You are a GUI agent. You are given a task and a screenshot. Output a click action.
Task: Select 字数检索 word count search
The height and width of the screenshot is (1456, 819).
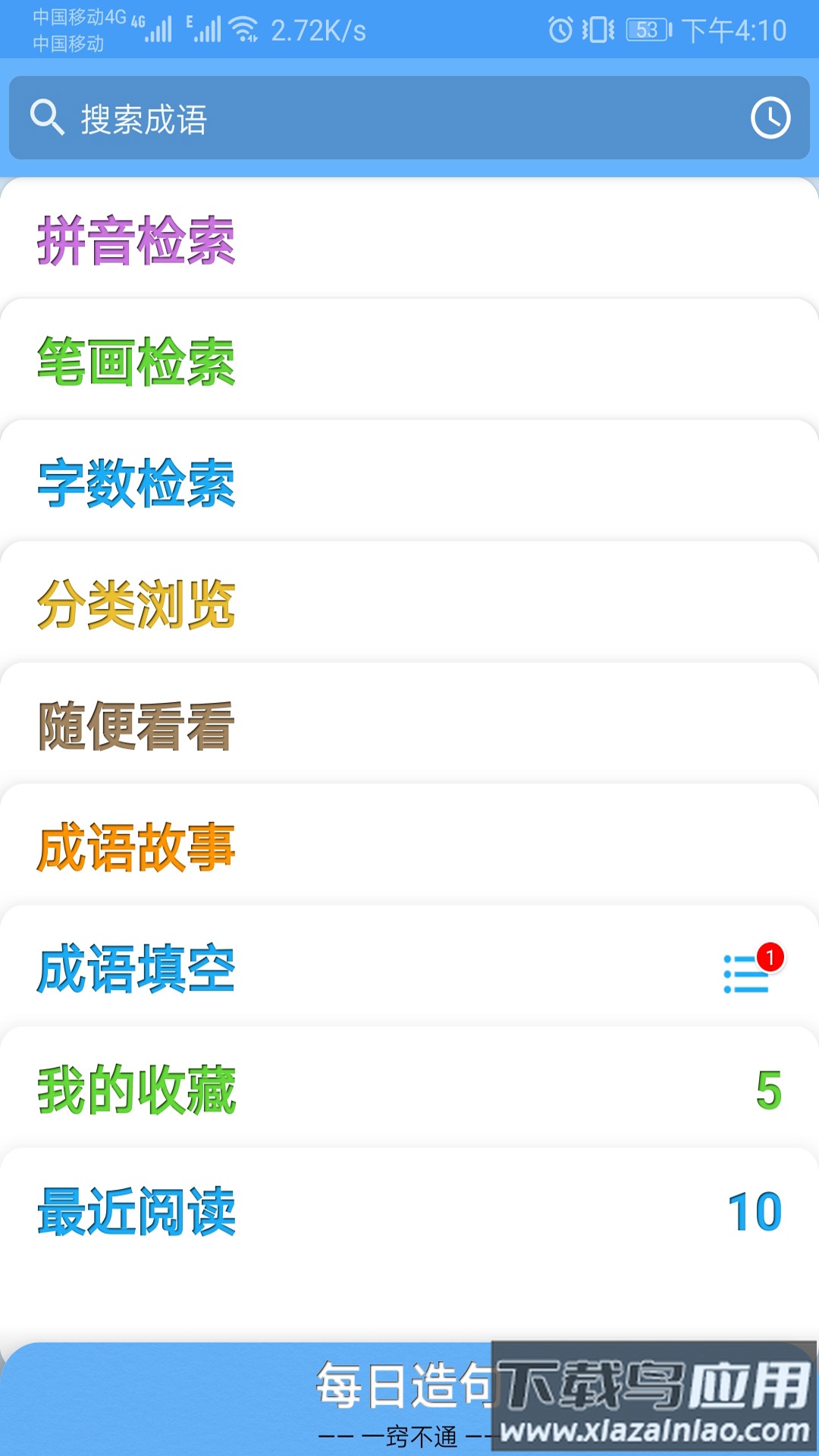click(x=136, y=483)
